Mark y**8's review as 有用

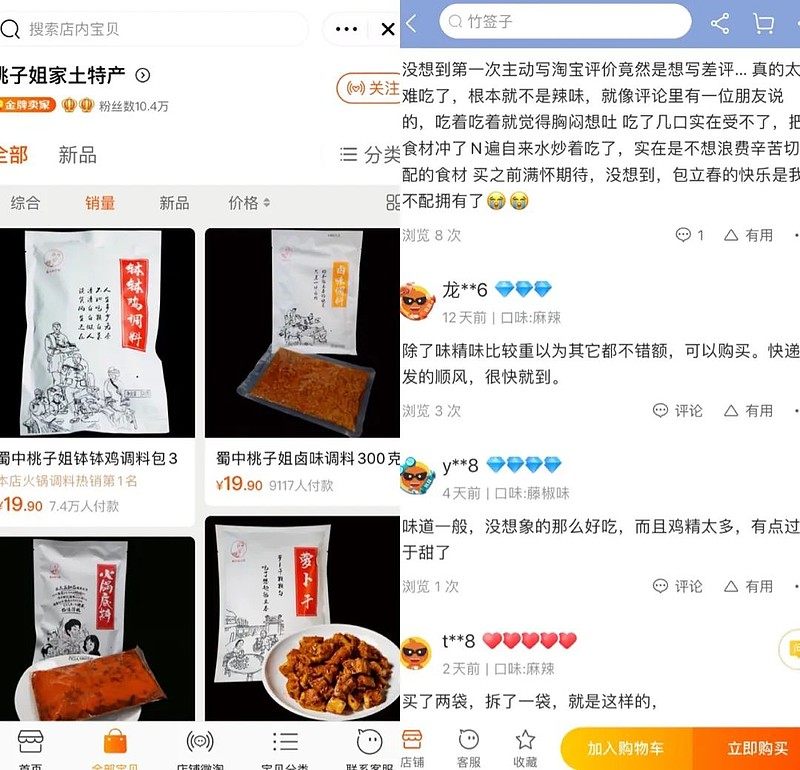749,586
